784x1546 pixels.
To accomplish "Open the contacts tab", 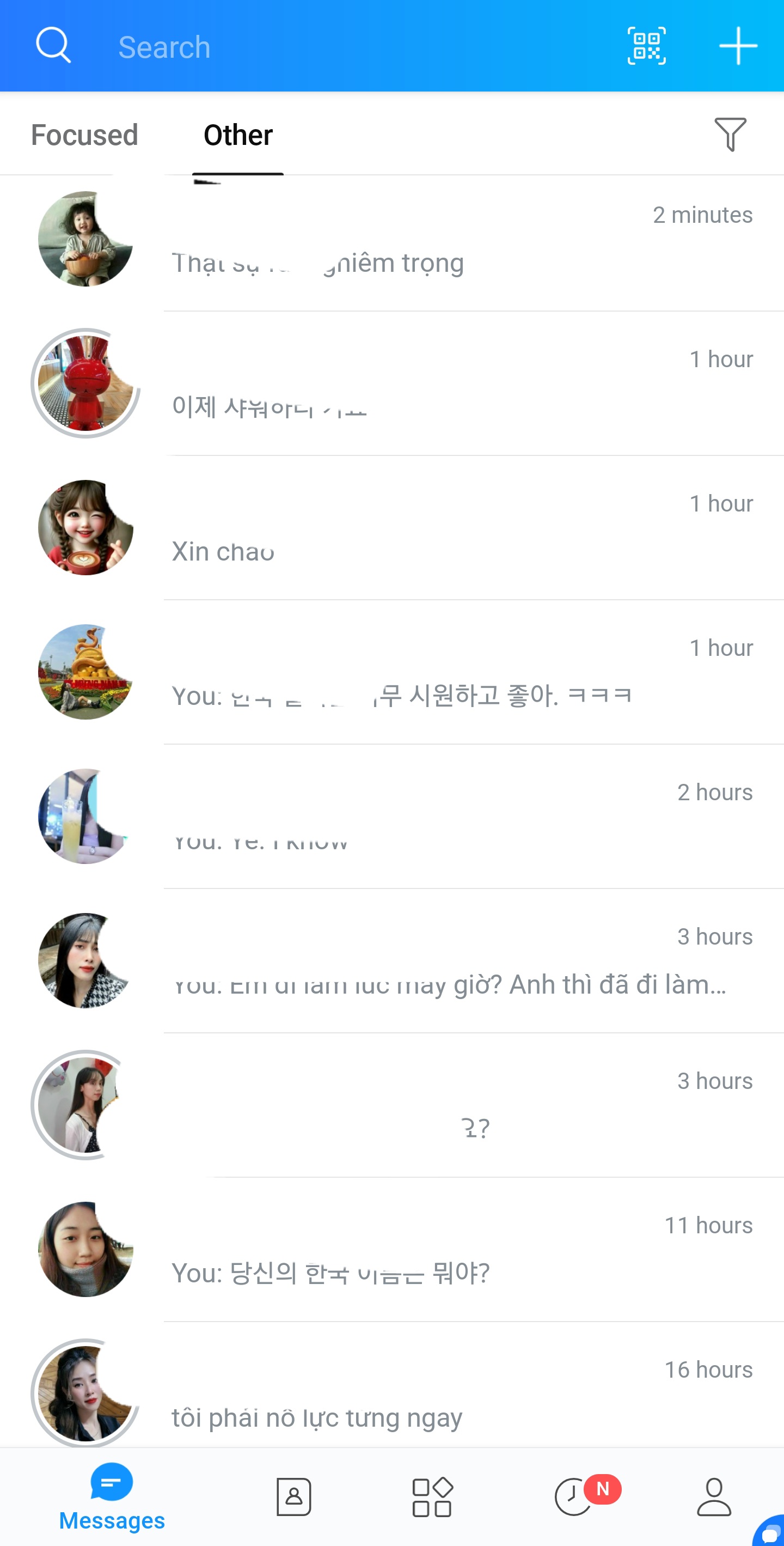I will [x=293, y=1497].
